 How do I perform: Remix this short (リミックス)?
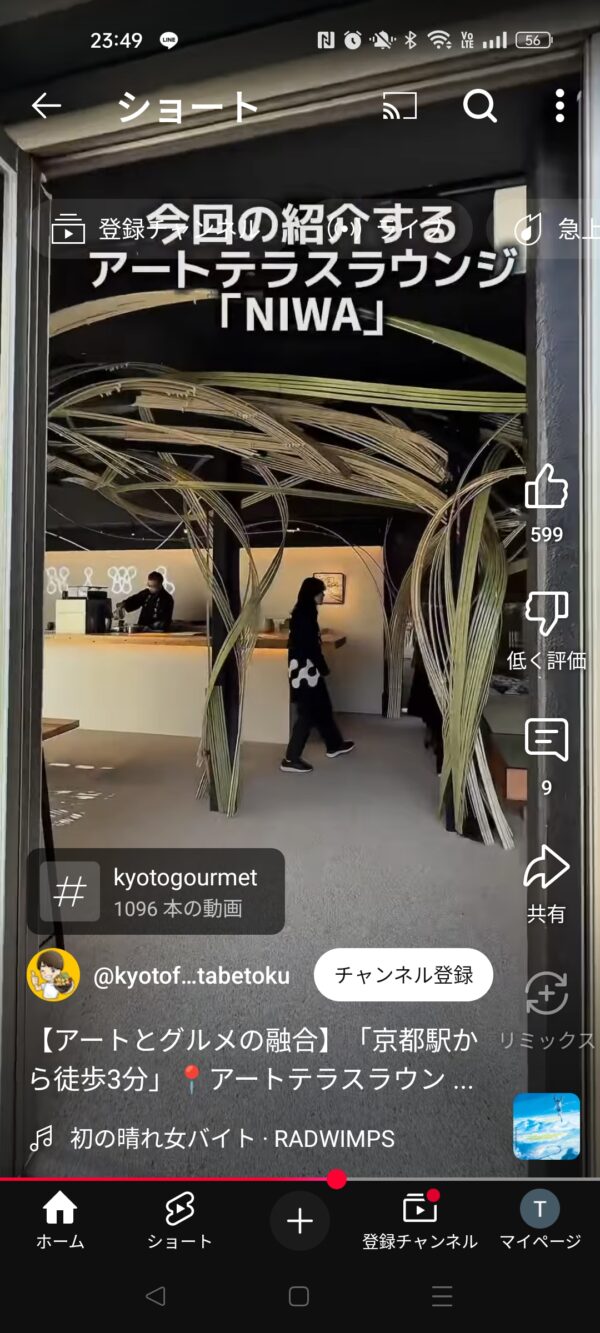546,996
